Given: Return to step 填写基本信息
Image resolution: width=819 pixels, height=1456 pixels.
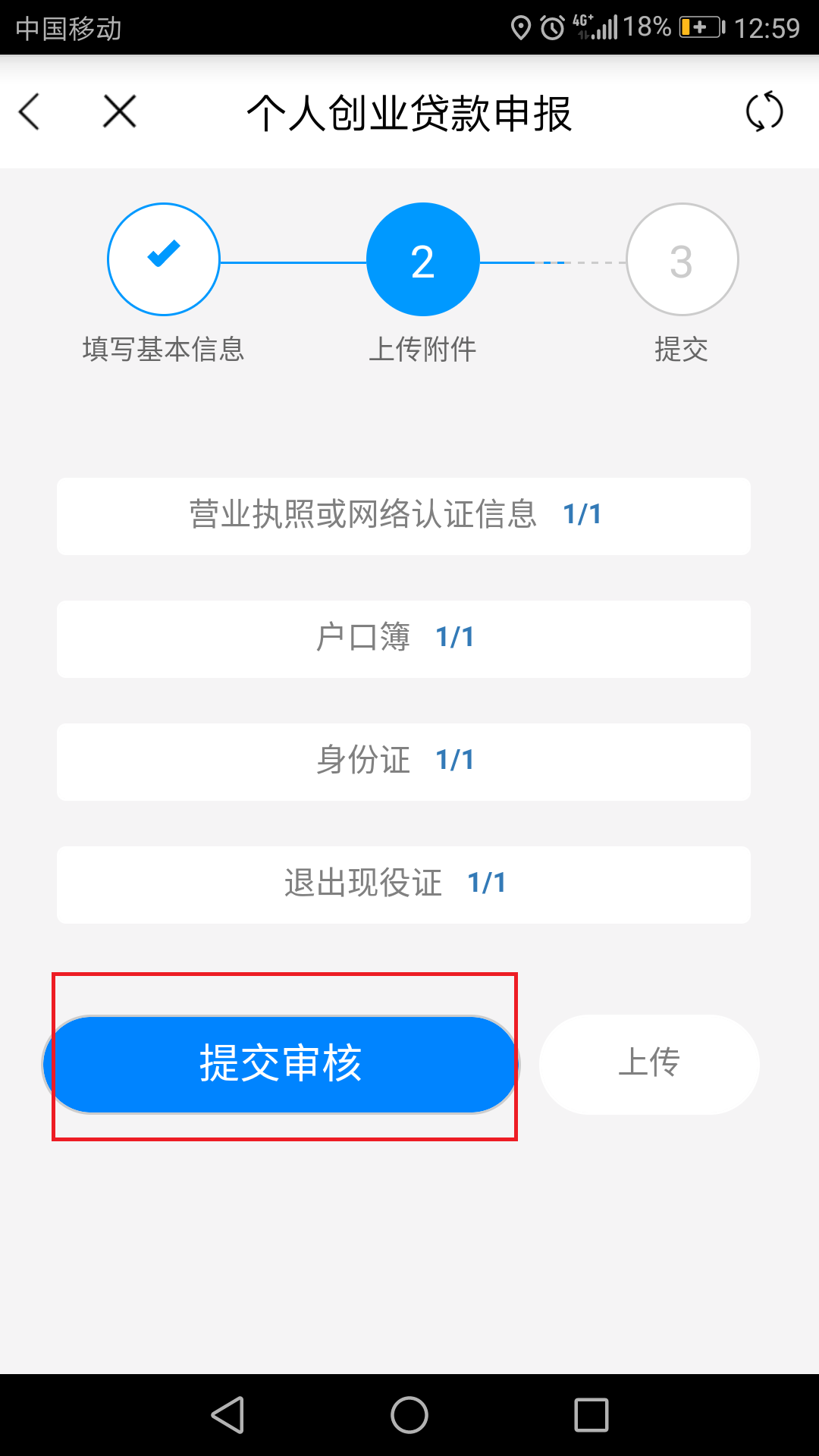Looking at the screenshot, I should 164,259.
